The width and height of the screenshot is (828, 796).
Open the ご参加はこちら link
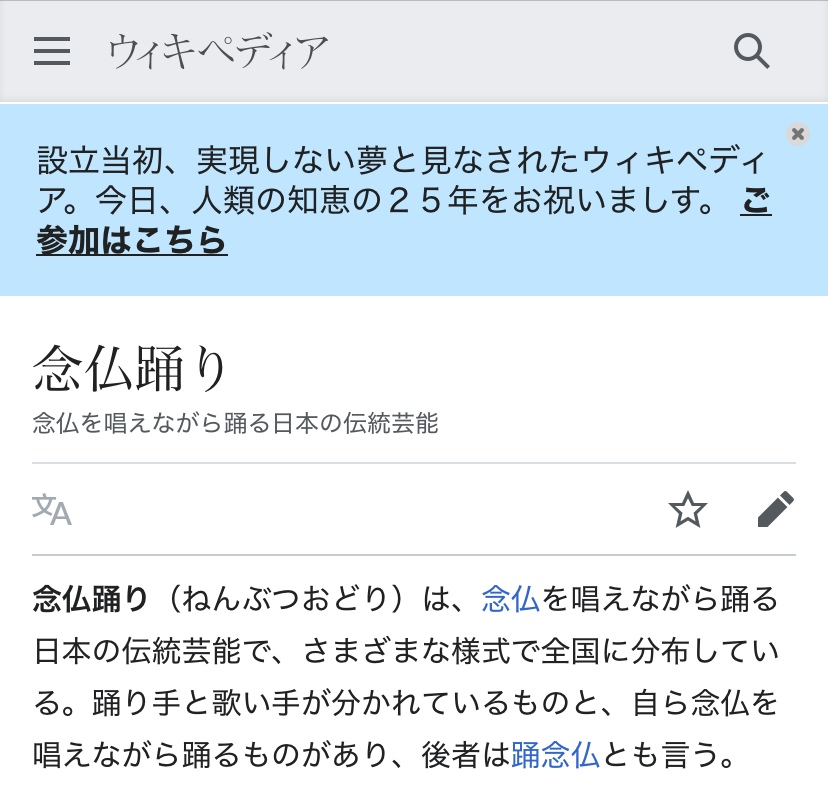tap(131, 240)
